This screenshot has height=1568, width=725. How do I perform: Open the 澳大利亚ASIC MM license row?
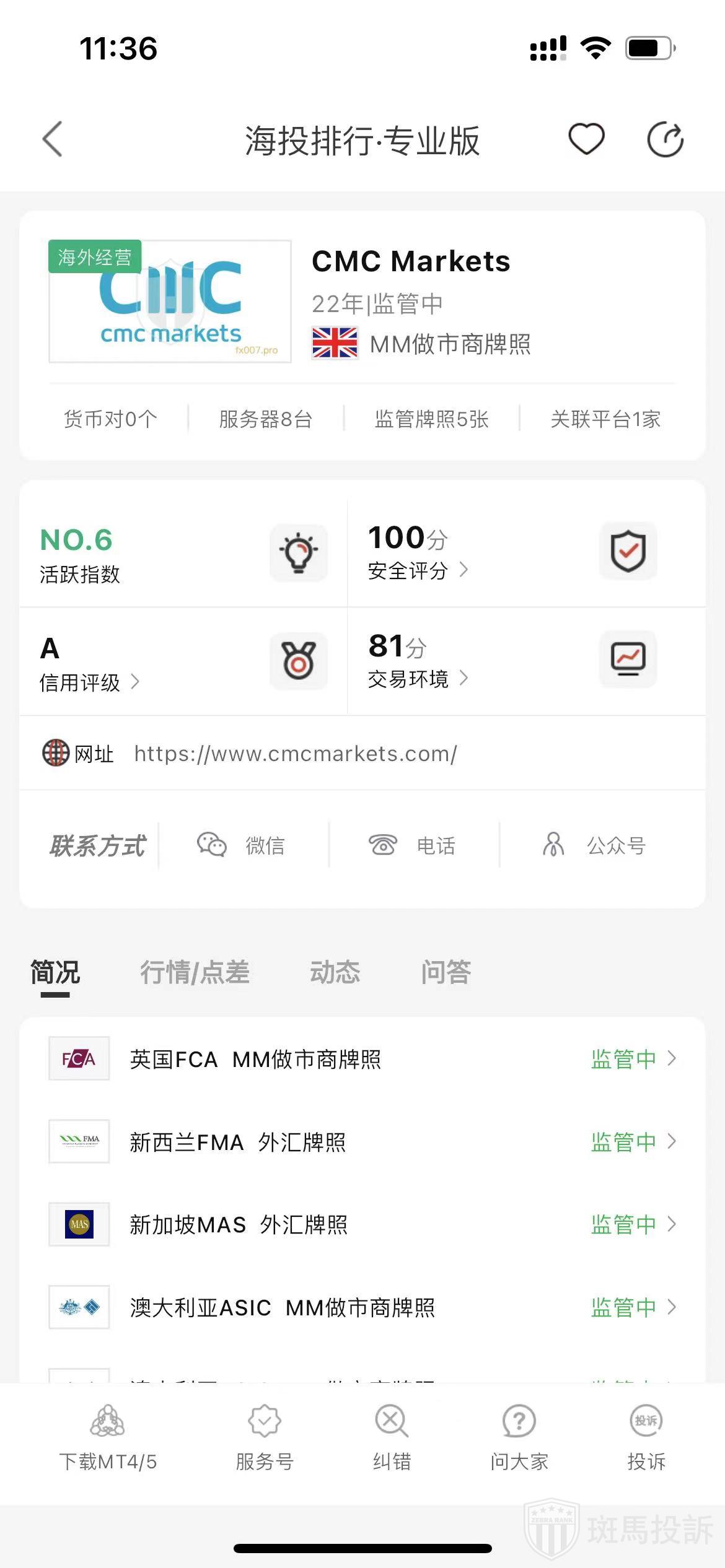[x=362, y=1308]
